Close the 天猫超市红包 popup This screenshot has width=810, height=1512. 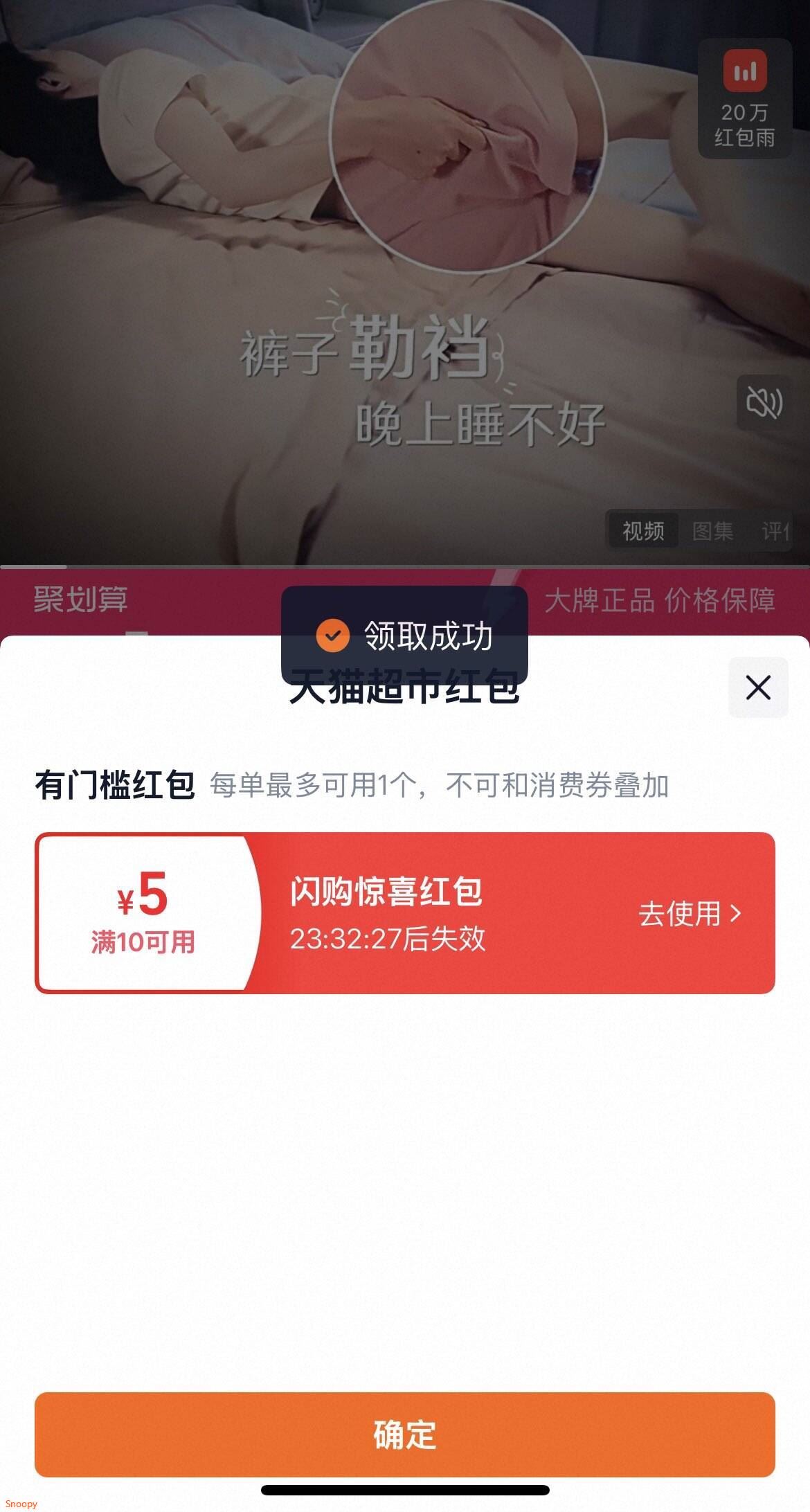click(x=758, y=687)
